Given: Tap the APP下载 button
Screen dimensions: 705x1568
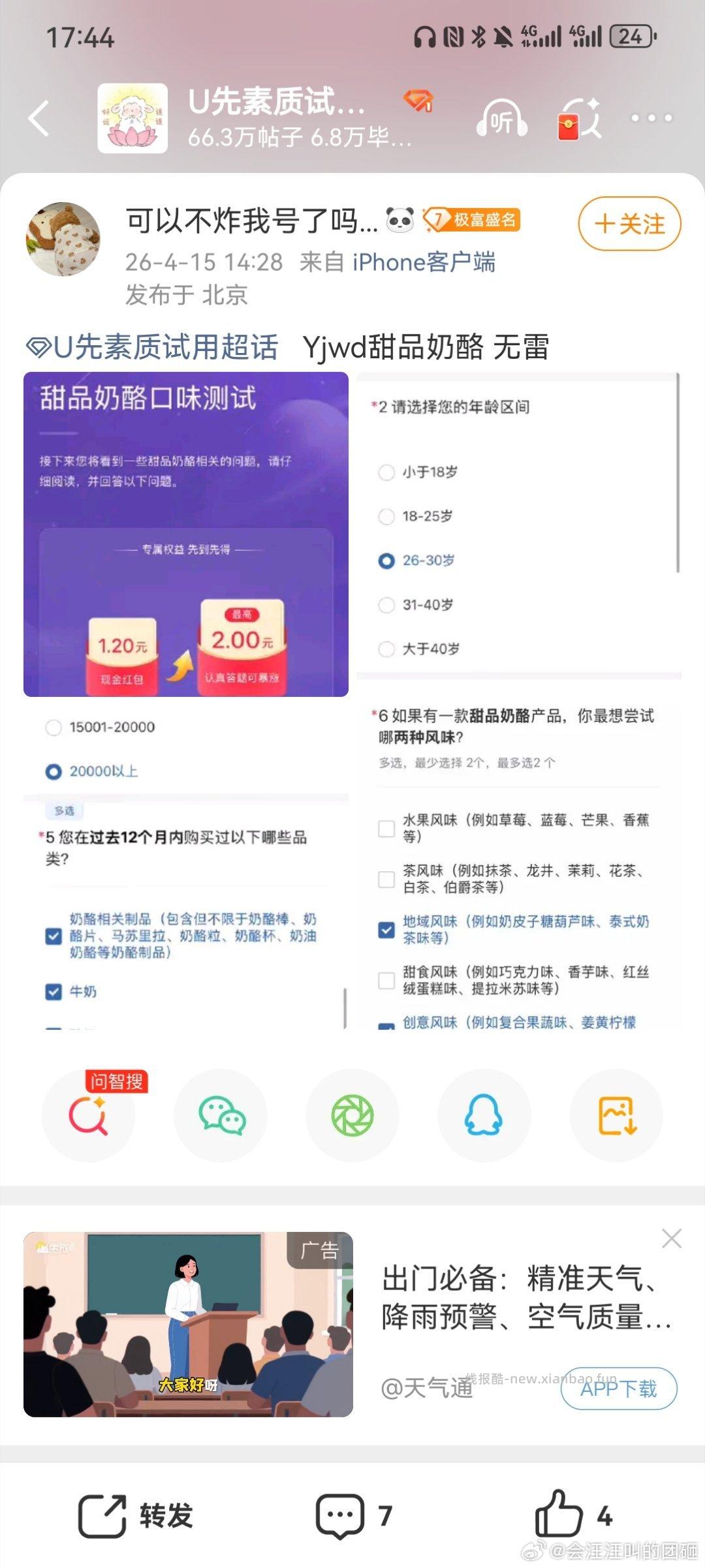Looking at the screenshot, I should 619,1389.
